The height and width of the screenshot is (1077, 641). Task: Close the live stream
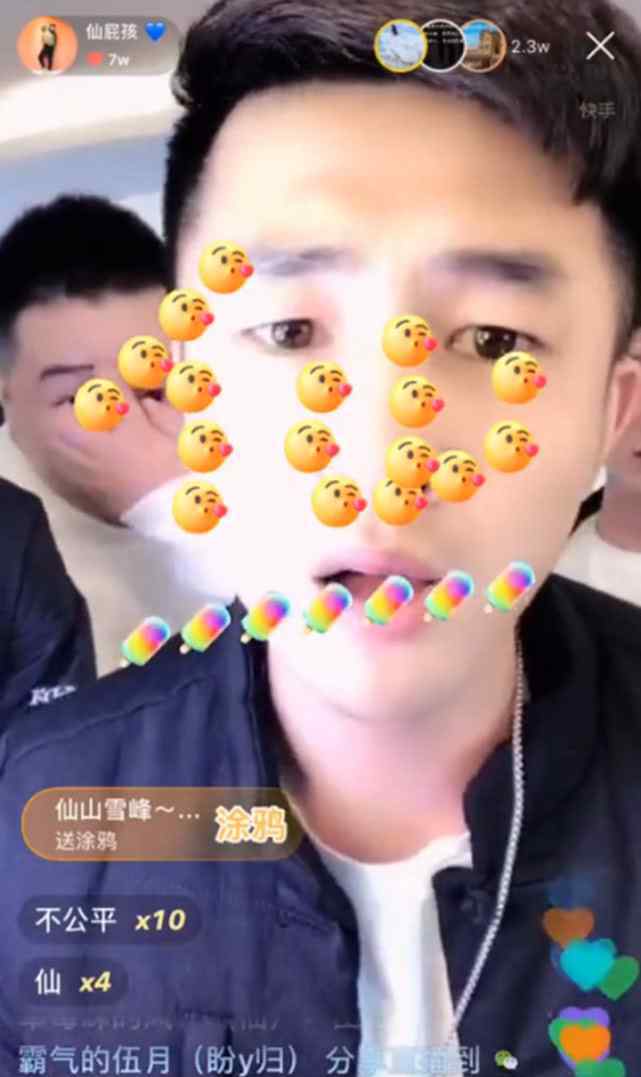[600, 46]
